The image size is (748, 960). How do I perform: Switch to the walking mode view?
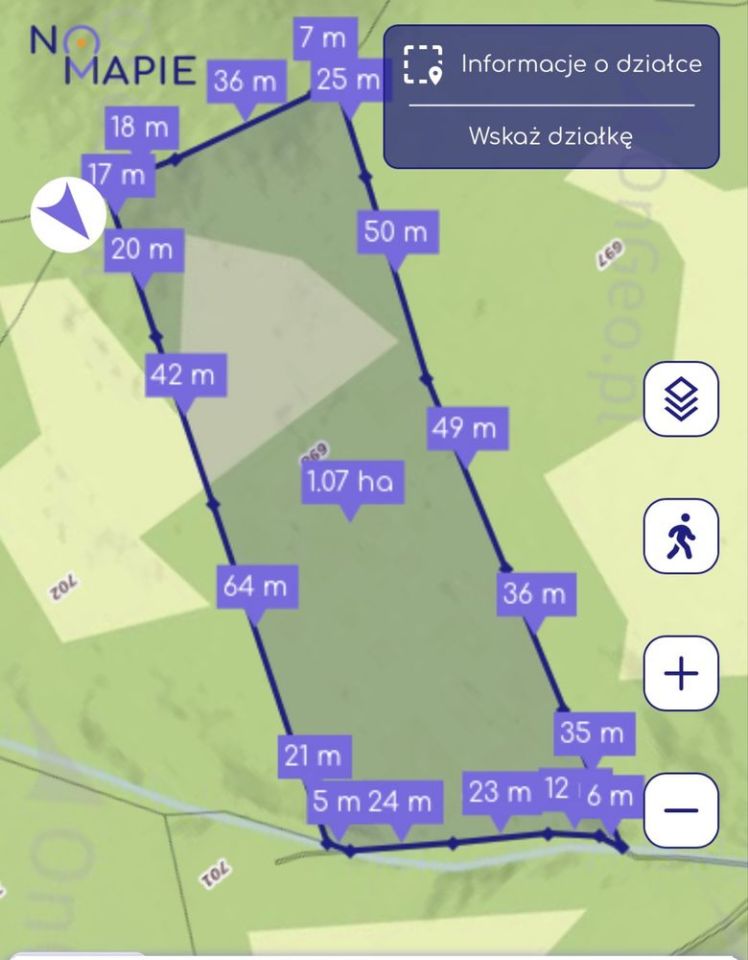(x=681, y=537)
